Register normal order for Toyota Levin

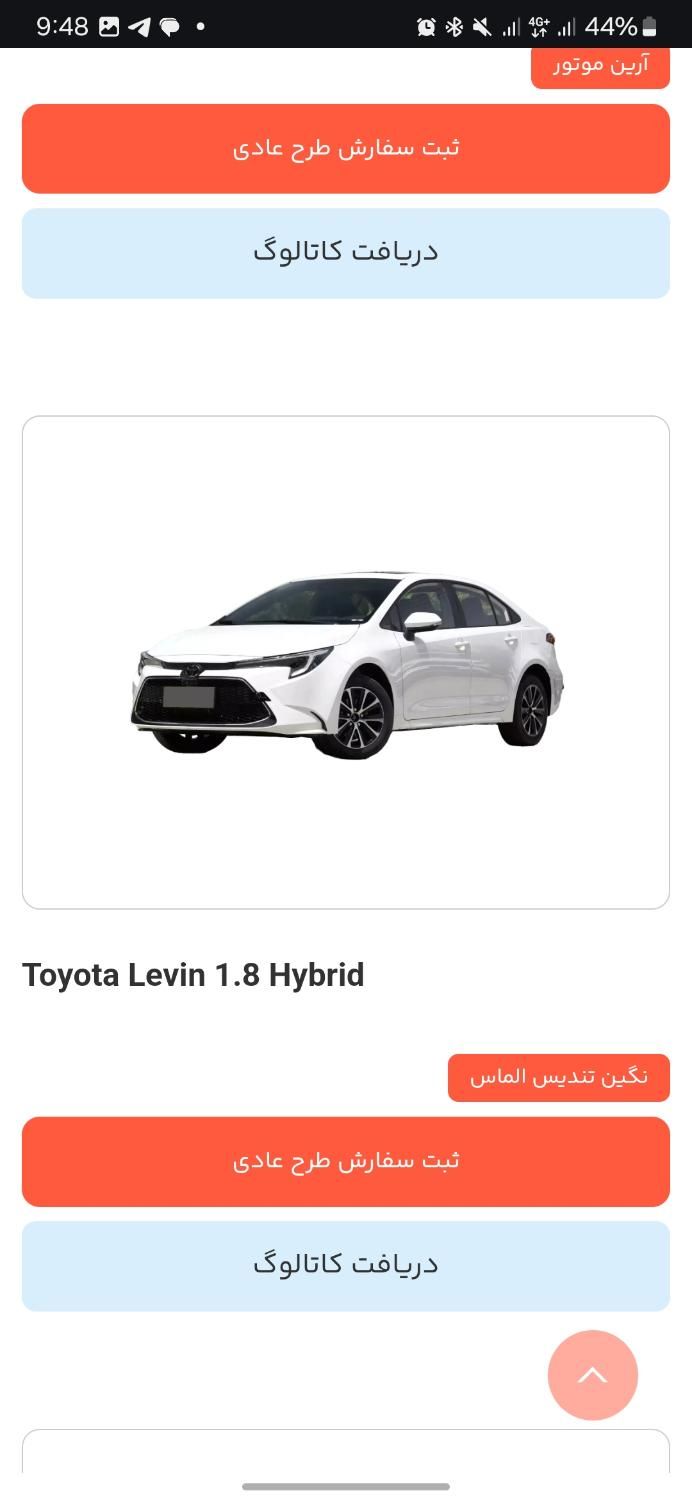click(346, 1162)
